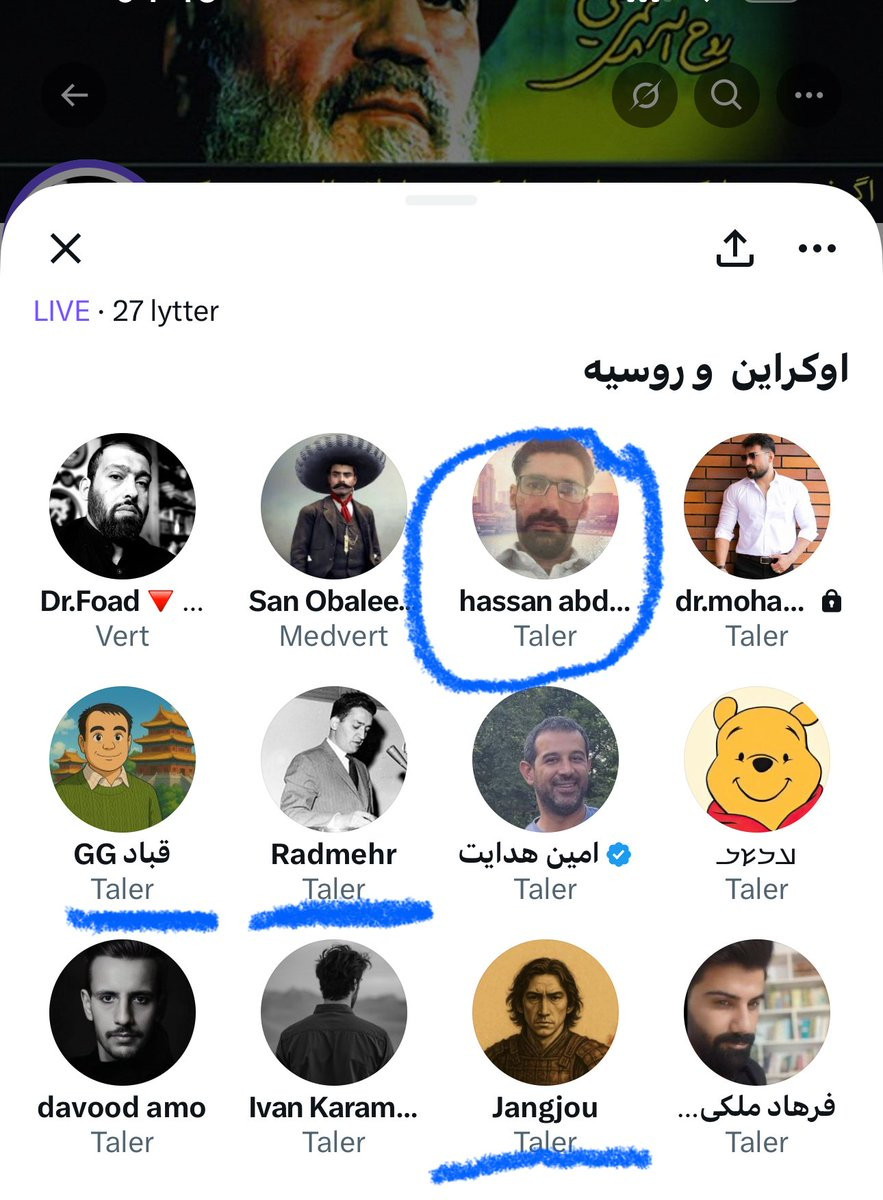Image resolution: width=883 pixels, height=1200 pixels.
Task: View co-host San Obalee's profile
Action: tap(334, 506)
